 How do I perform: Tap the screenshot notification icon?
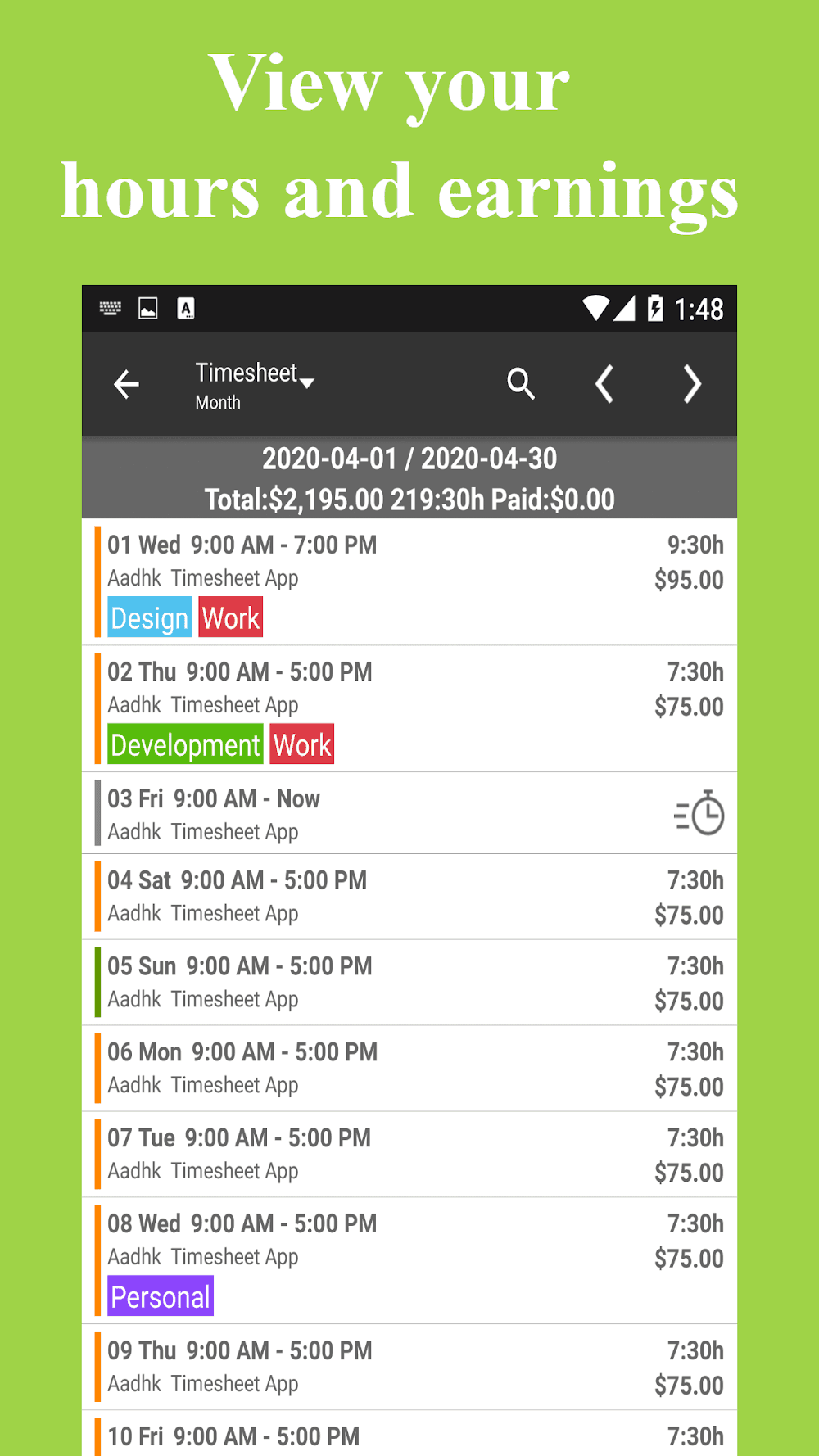(x=148, y=309)
